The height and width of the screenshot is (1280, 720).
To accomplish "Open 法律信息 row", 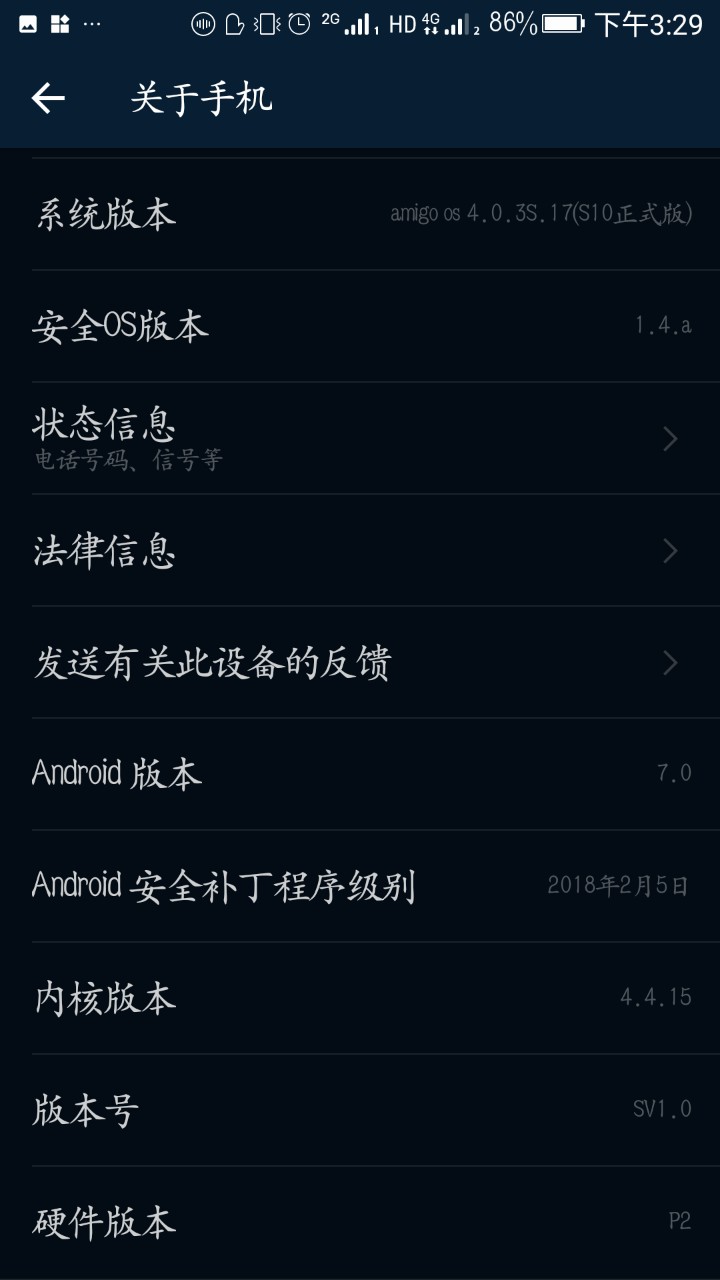I will click(360, 551).
